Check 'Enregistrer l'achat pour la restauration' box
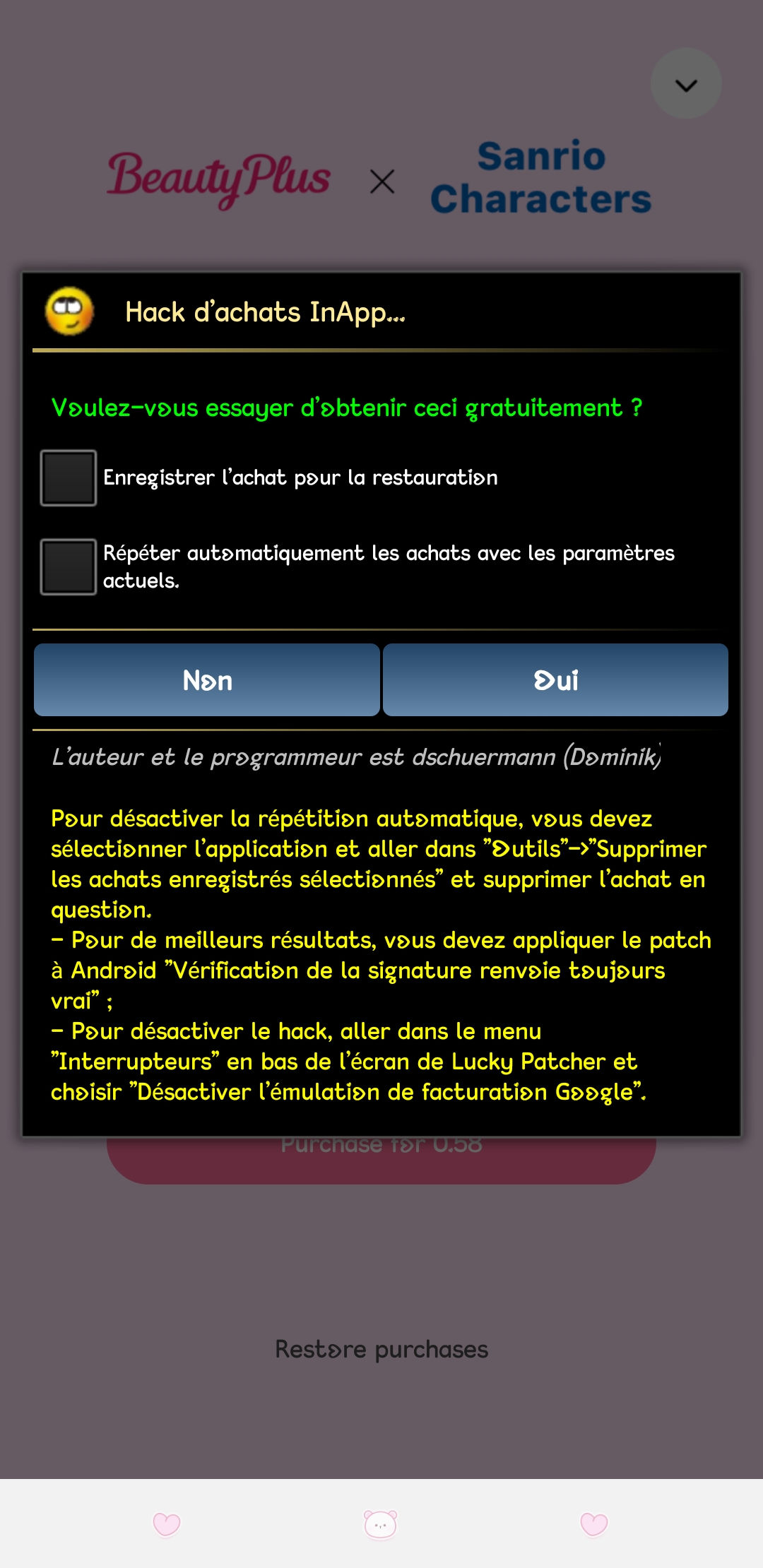 tap(69, 478)
